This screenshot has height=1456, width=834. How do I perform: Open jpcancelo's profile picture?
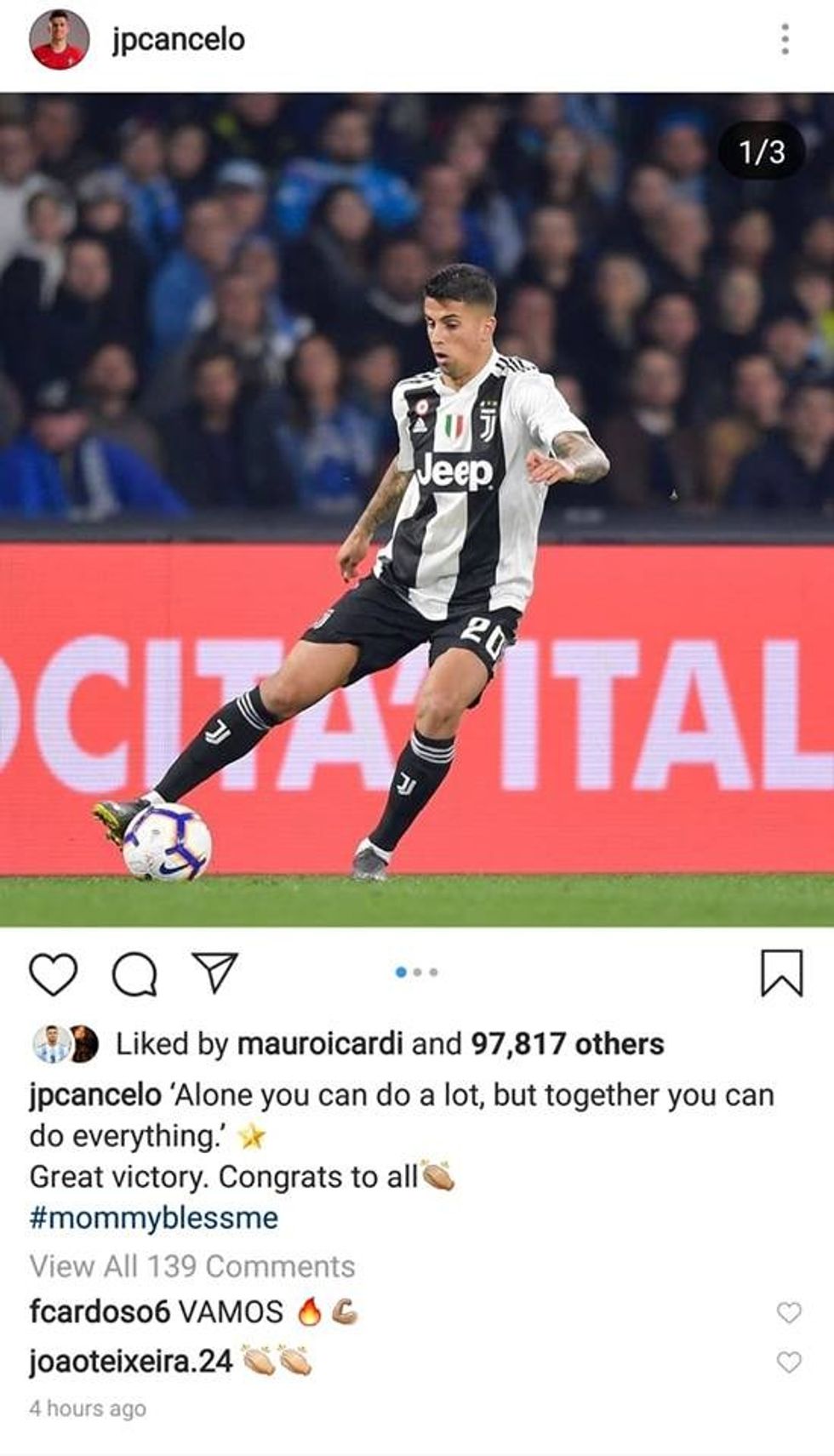tap(58, 40)
